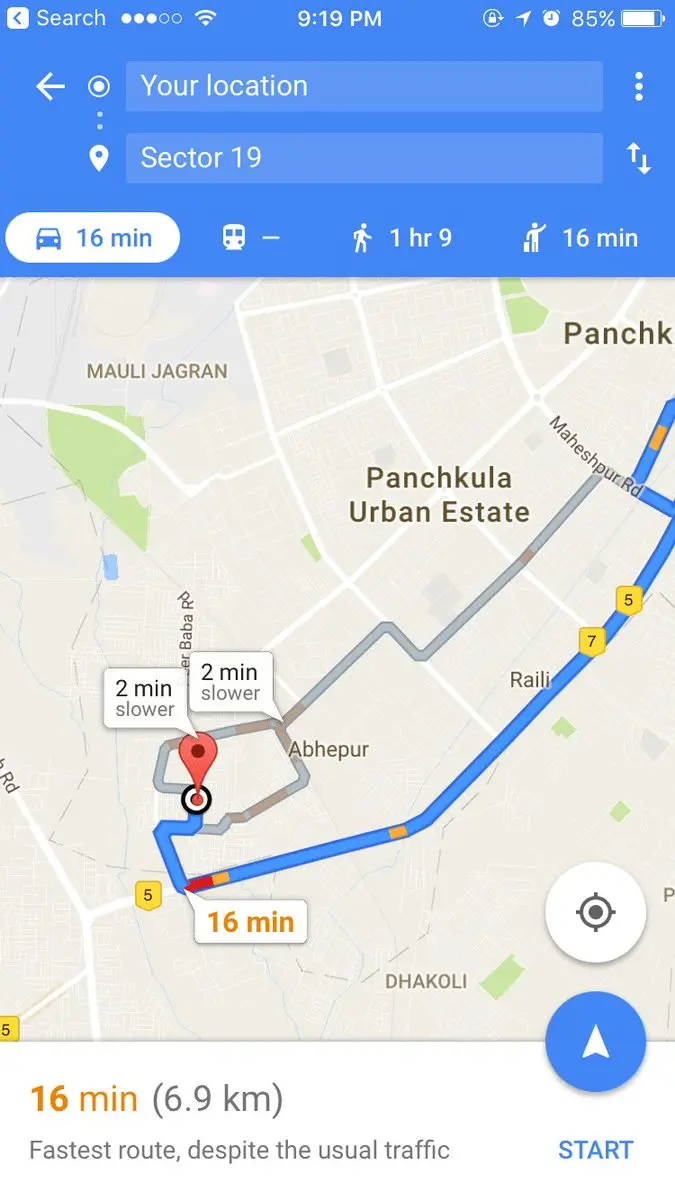Open the three-dot overflow menu

638,87
